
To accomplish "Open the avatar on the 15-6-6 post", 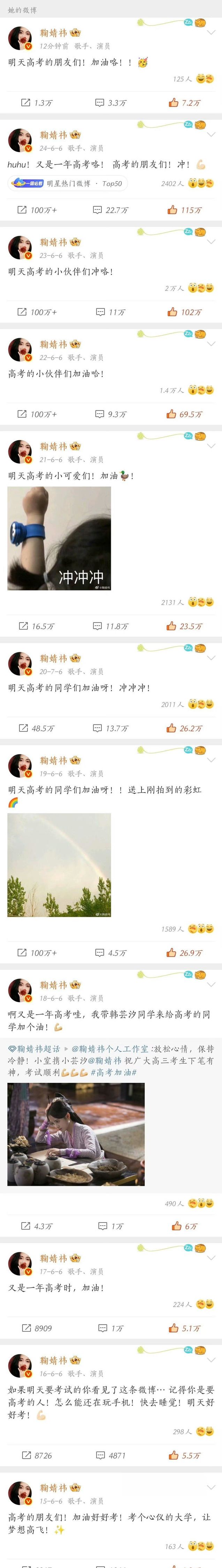I will pyautogui.click(x=20, y=1493).
